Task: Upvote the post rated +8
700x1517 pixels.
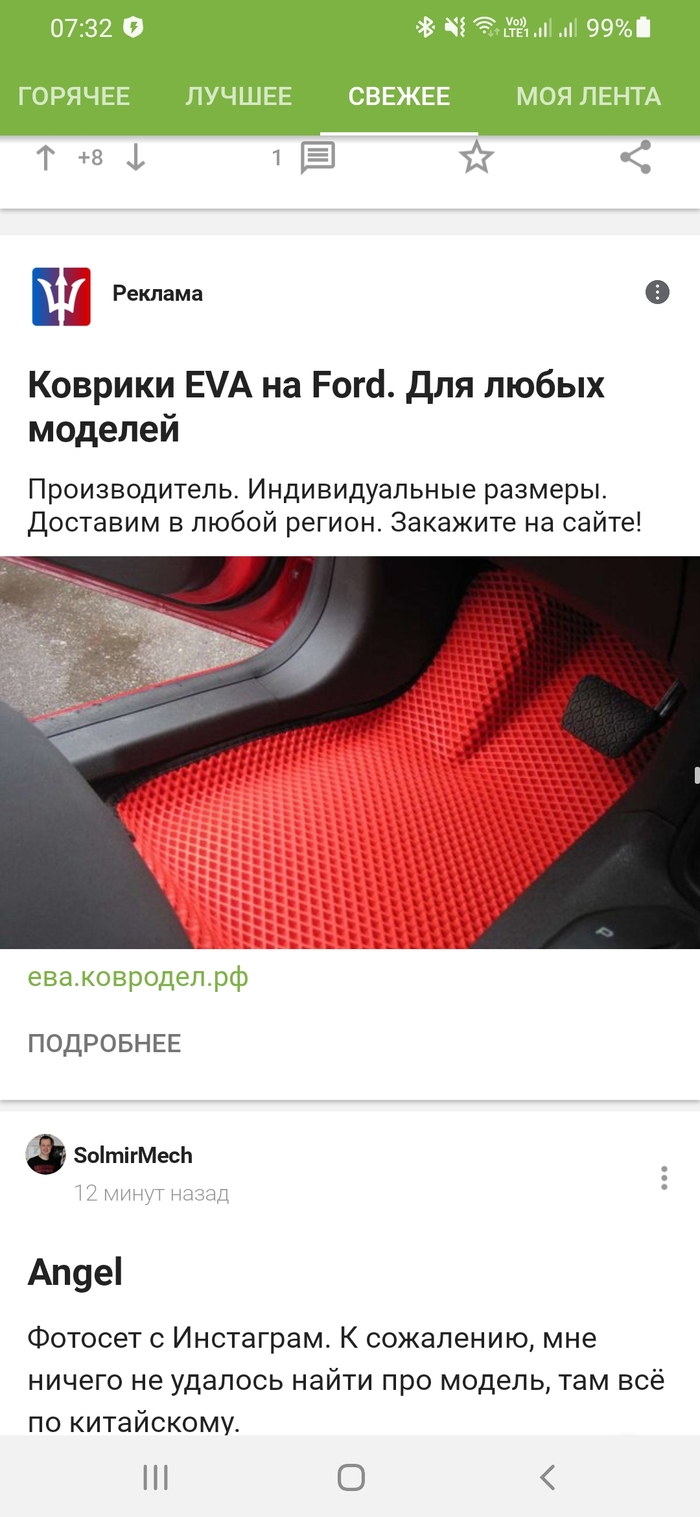Action: [x=45, y=158]
